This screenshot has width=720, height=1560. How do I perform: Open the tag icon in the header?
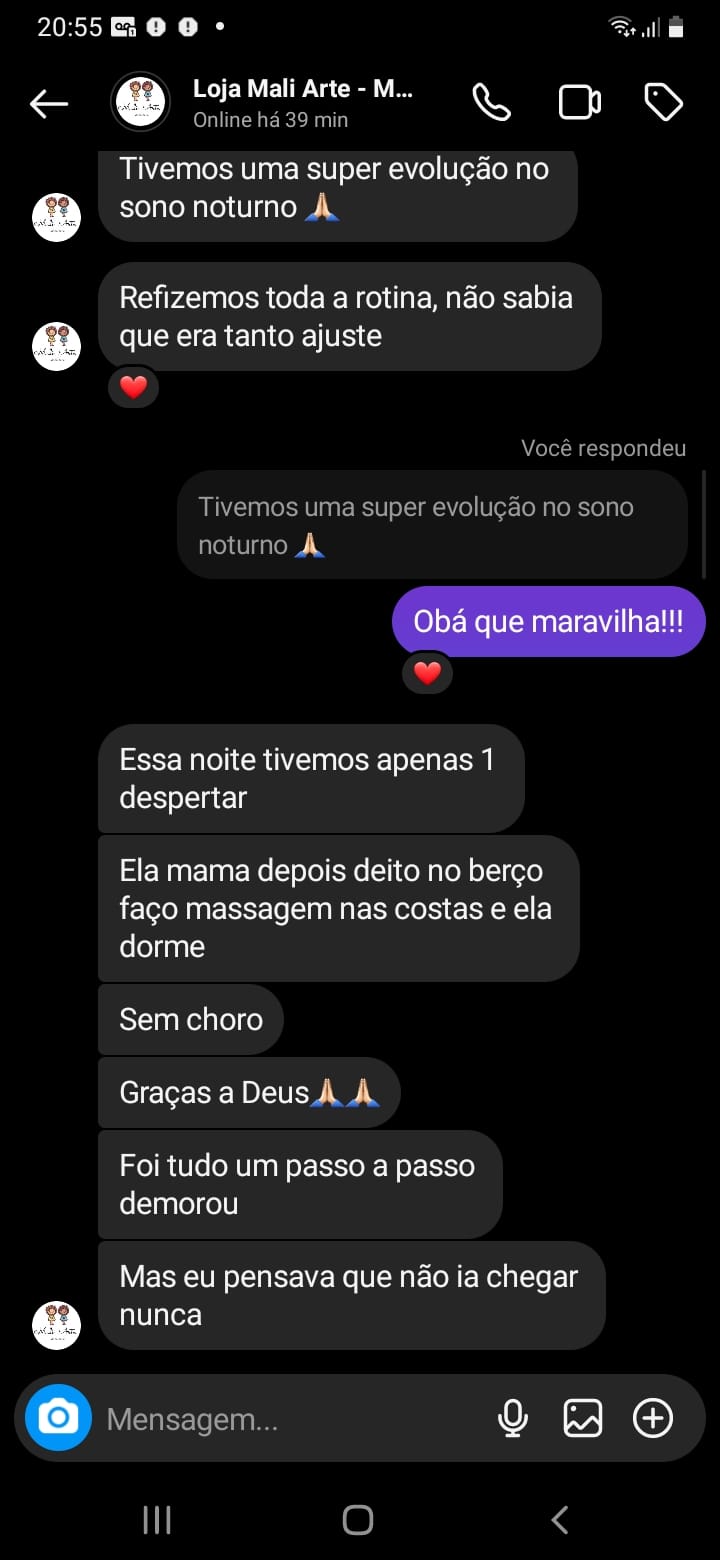(663, 101)
